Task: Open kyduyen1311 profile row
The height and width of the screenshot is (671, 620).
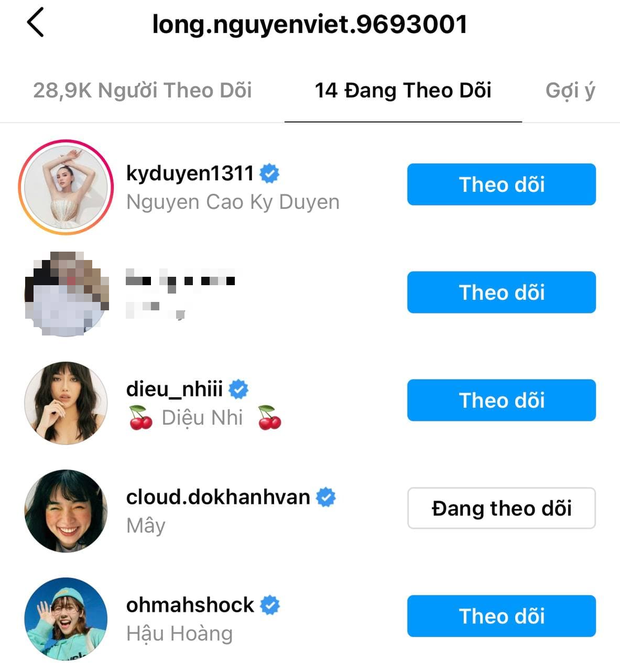Action: pyautogui.click(x=232, y=188)
